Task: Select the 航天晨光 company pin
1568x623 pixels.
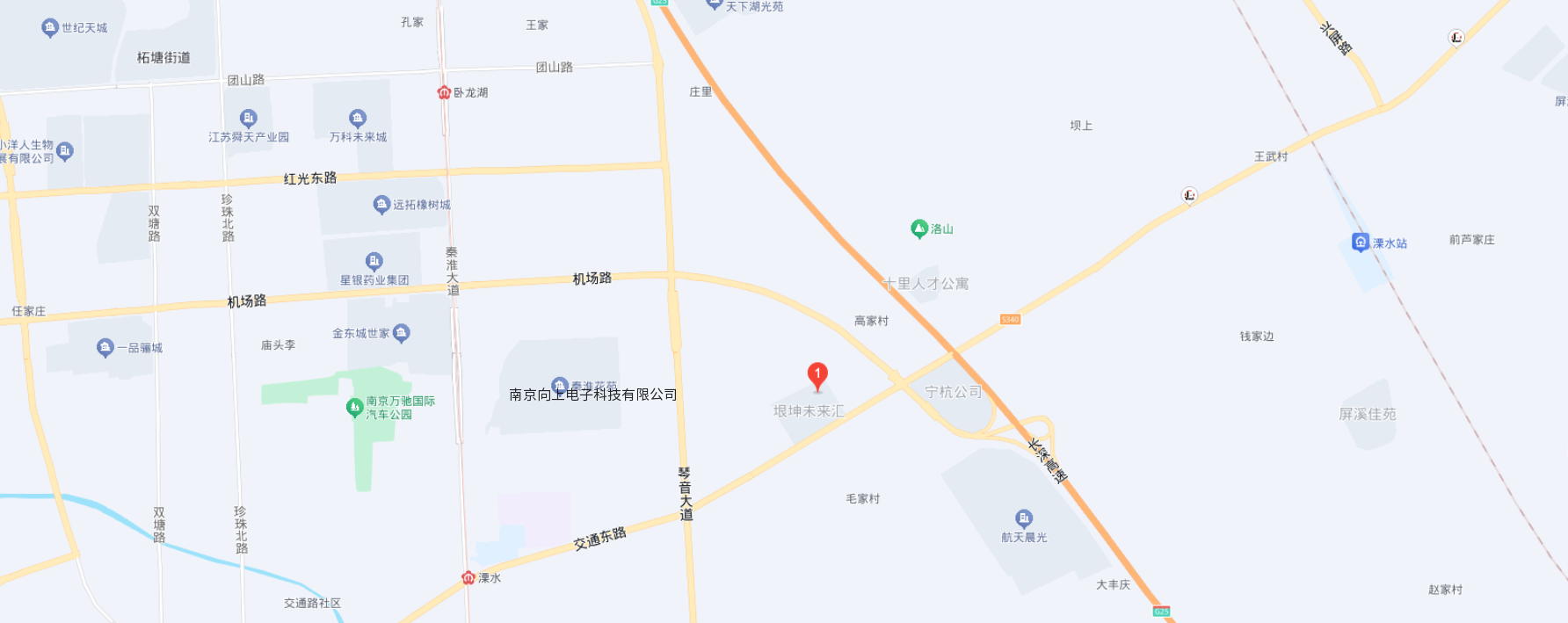Action: tap(1024, 518)
